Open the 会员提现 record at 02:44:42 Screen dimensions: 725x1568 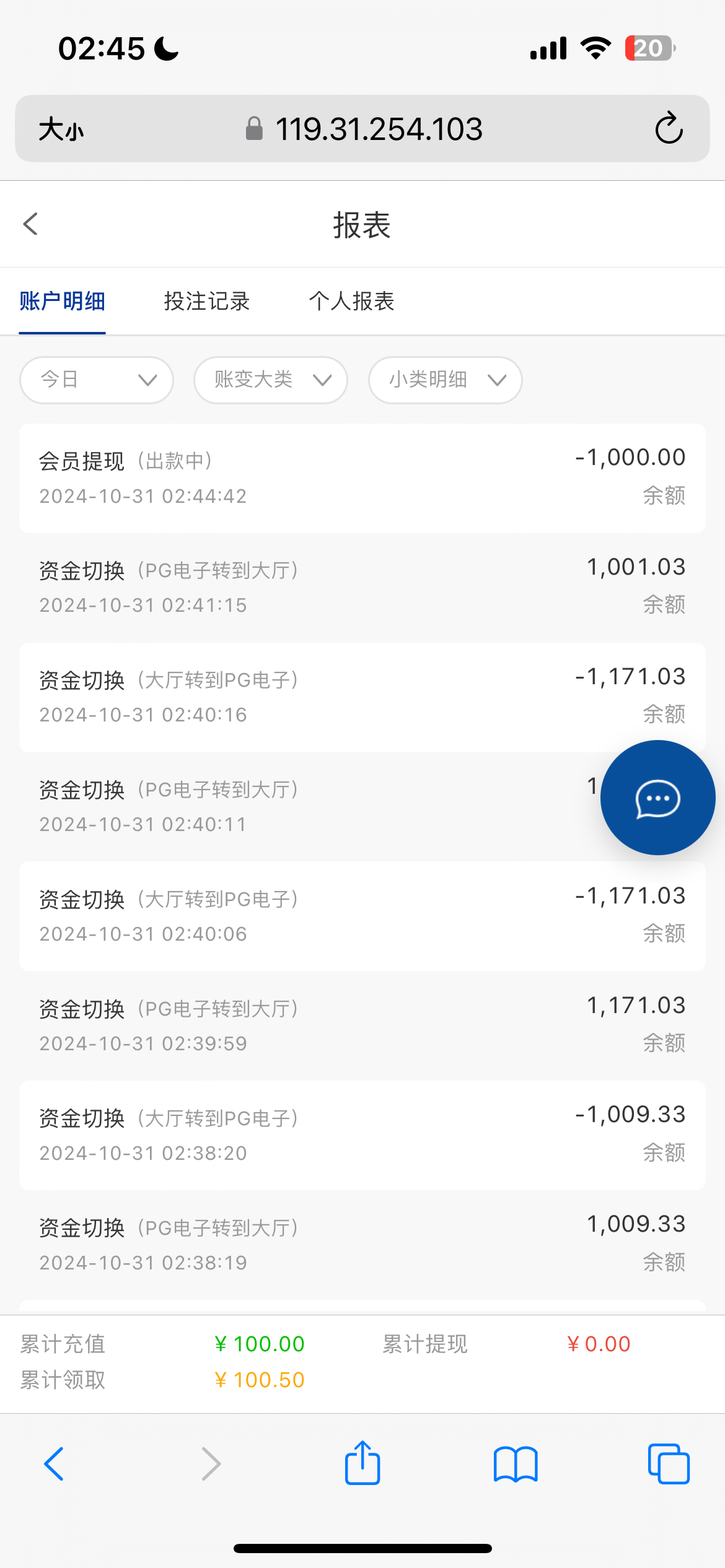362,478
